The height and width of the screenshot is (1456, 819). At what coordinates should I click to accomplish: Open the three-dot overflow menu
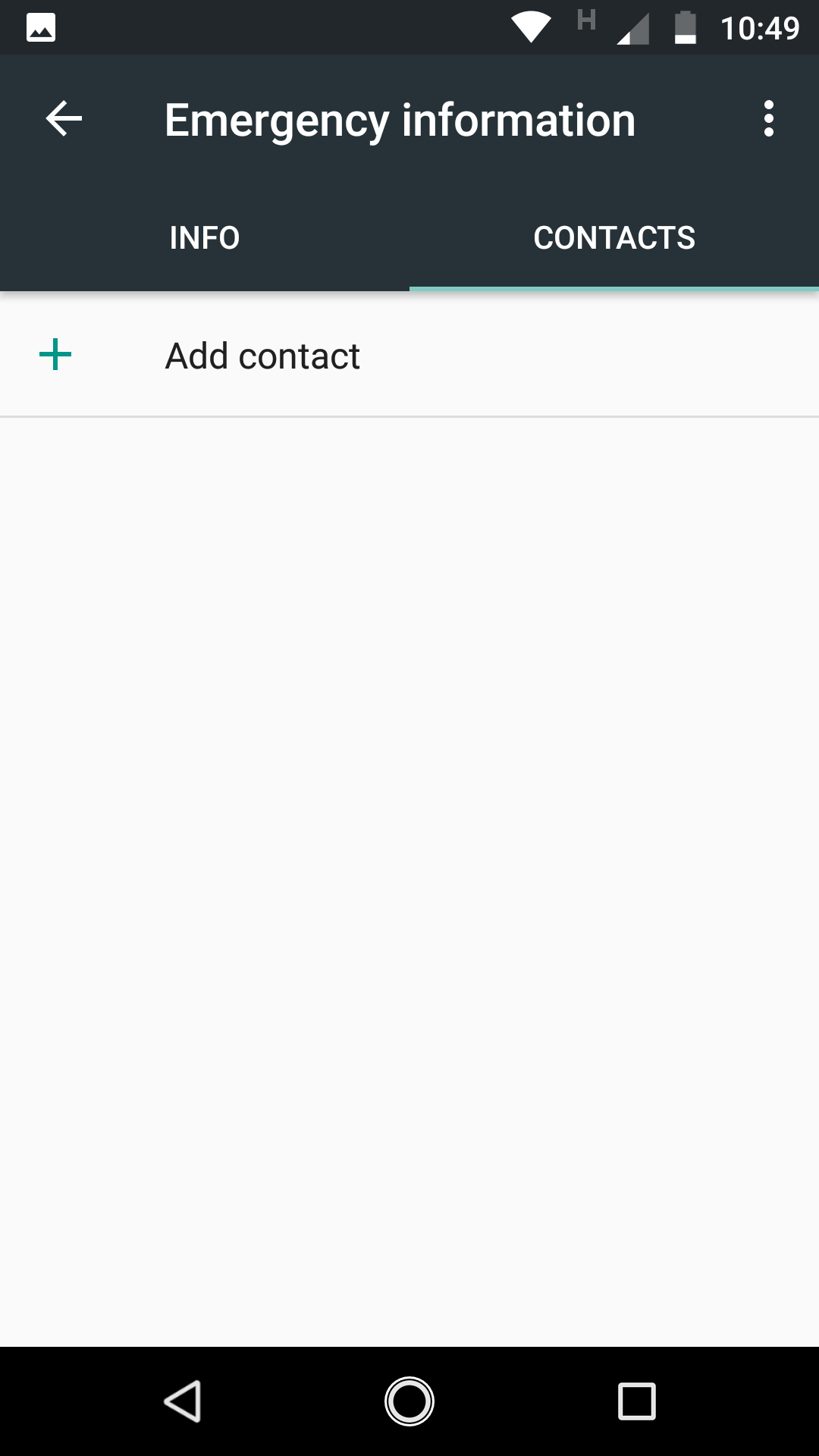(769, 119)
